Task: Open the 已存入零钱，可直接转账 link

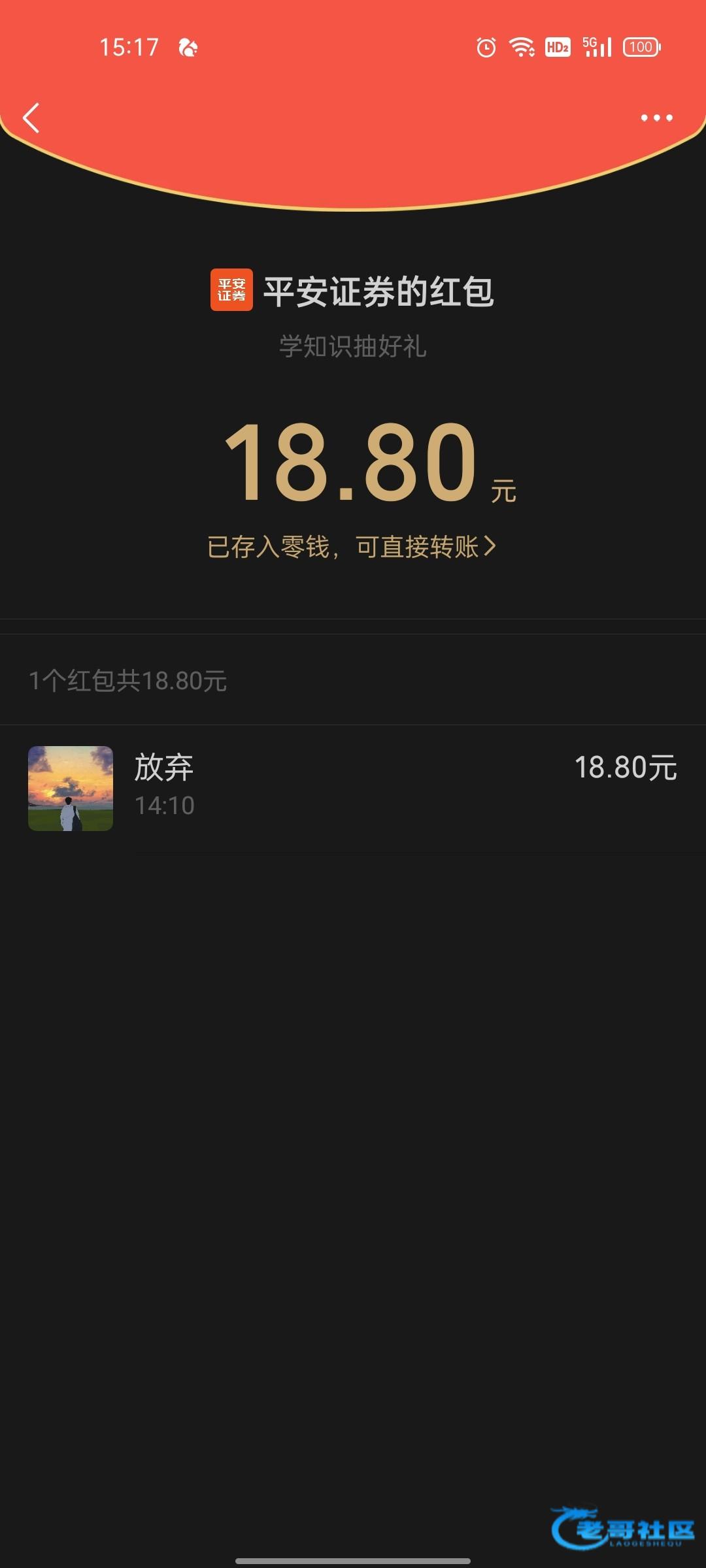Action: [x=352, y=547]
